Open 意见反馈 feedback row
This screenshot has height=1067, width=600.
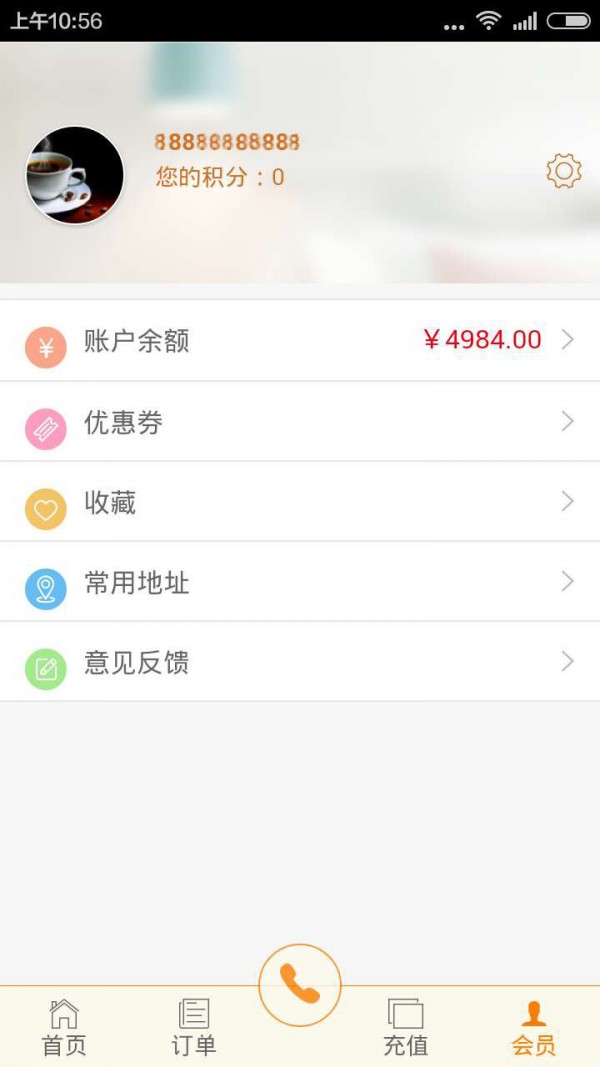(x=300, y=662)
